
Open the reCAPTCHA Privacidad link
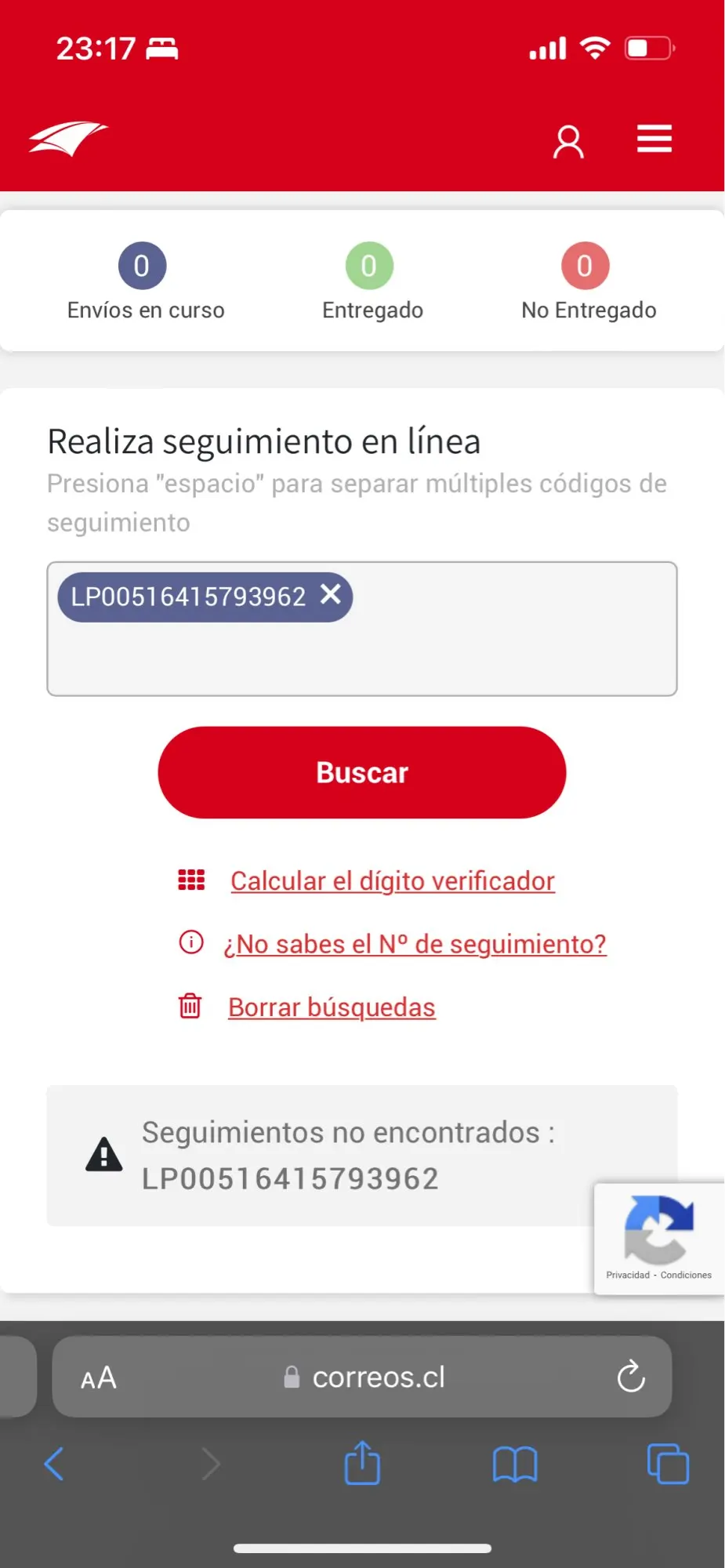[627, 1275]
